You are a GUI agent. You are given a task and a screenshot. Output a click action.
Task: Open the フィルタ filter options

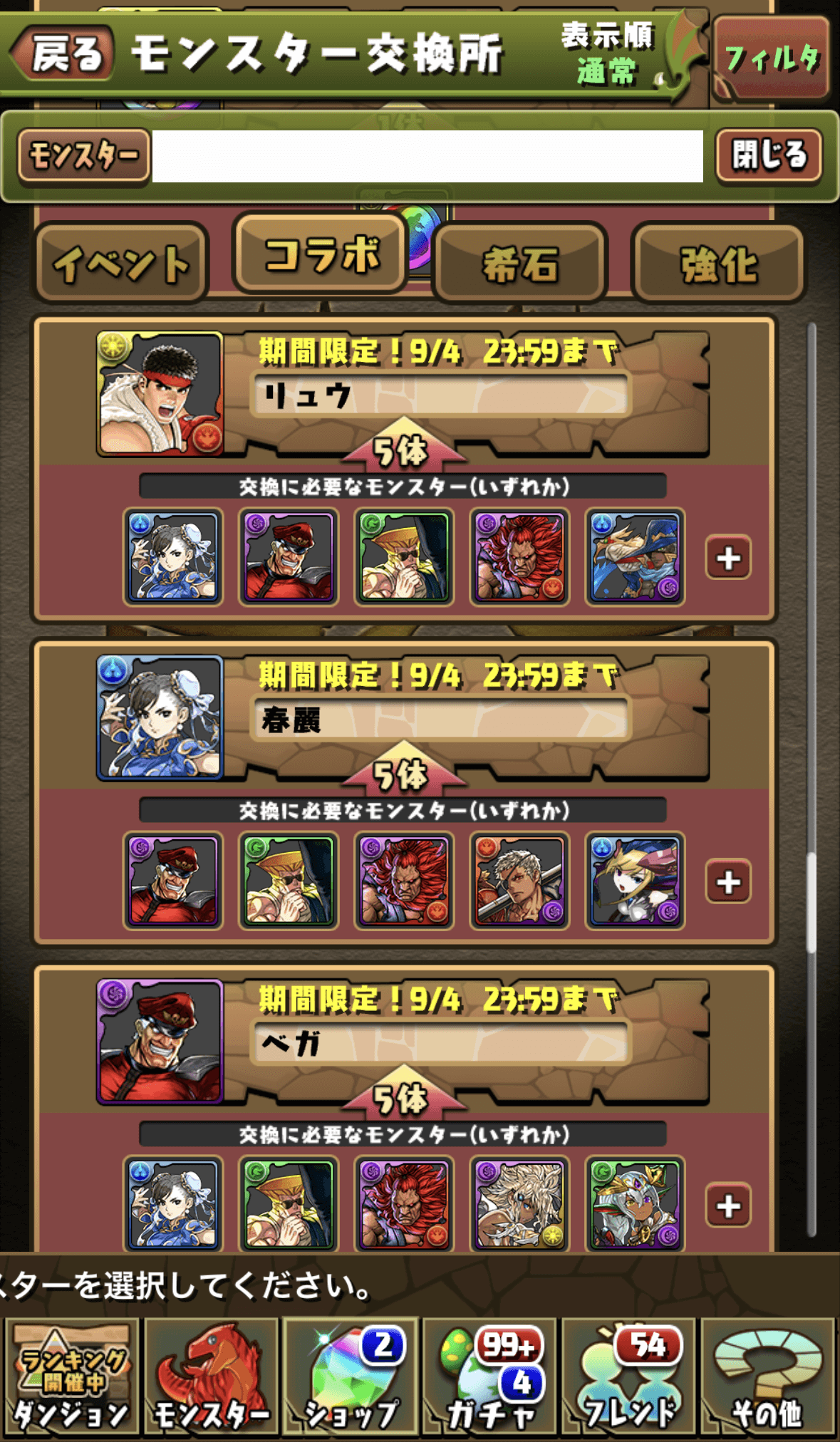[772, 58]
